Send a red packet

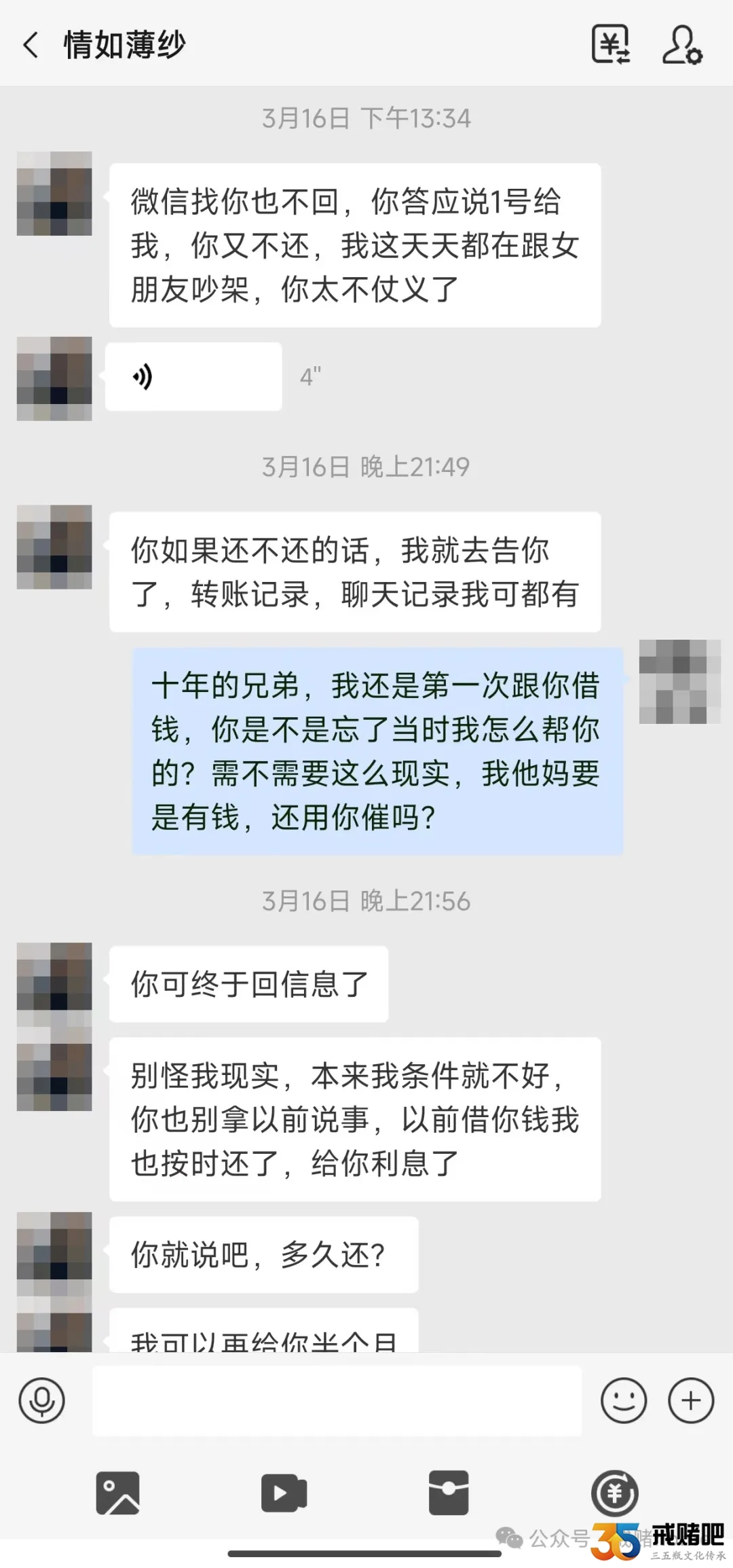(449, 1493)
